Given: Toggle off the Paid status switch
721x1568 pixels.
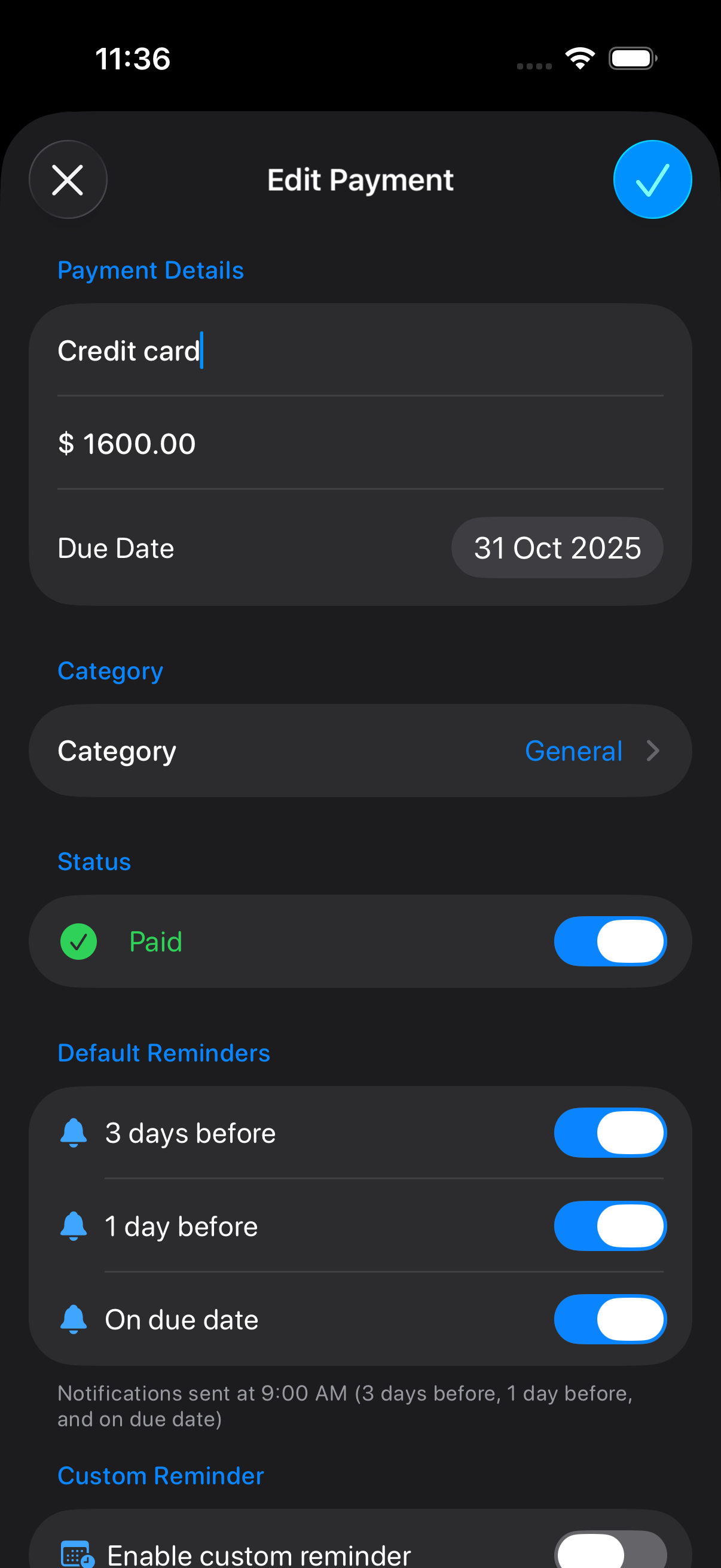Looking at the screenshot, I should 611,941.
